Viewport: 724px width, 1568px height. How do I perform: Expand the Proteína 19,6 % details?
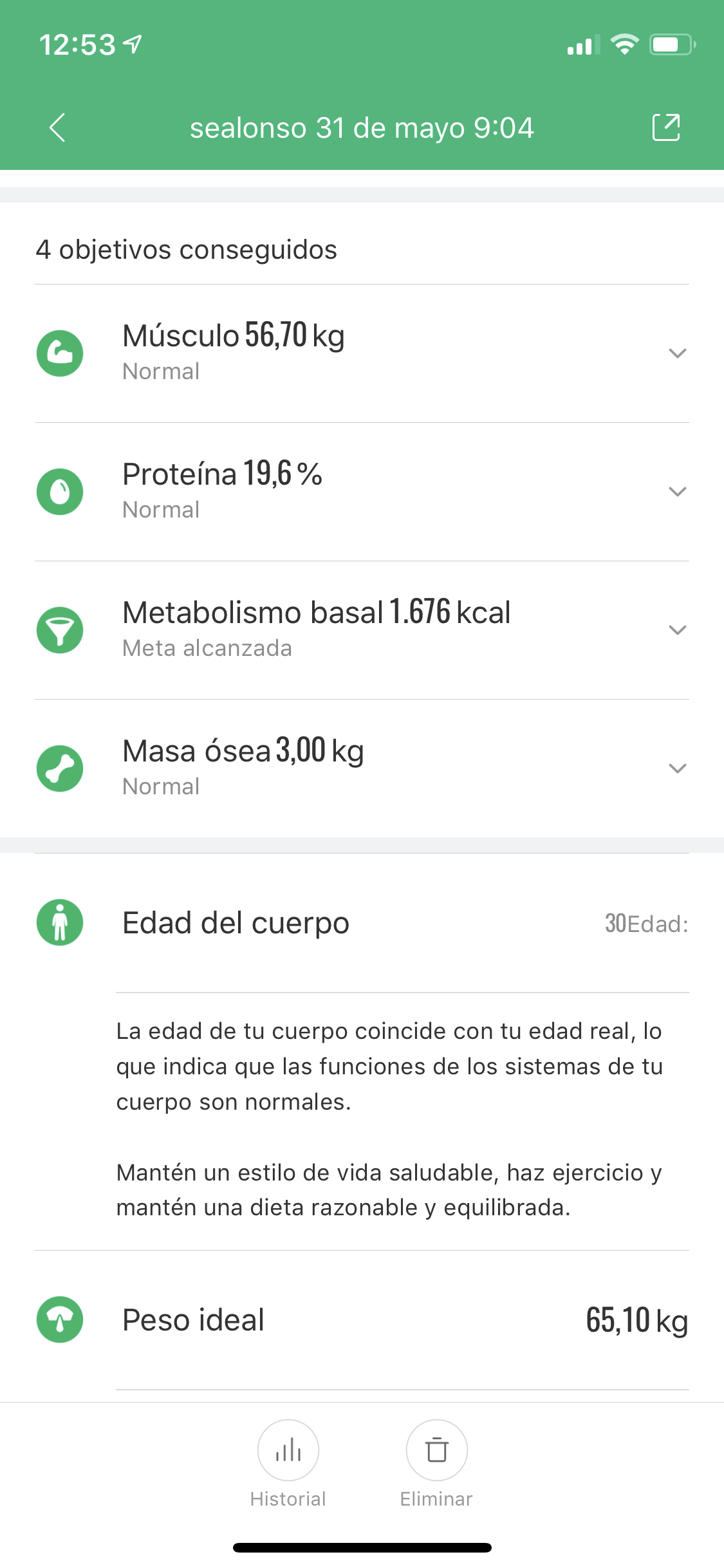[x=362, y=492]
